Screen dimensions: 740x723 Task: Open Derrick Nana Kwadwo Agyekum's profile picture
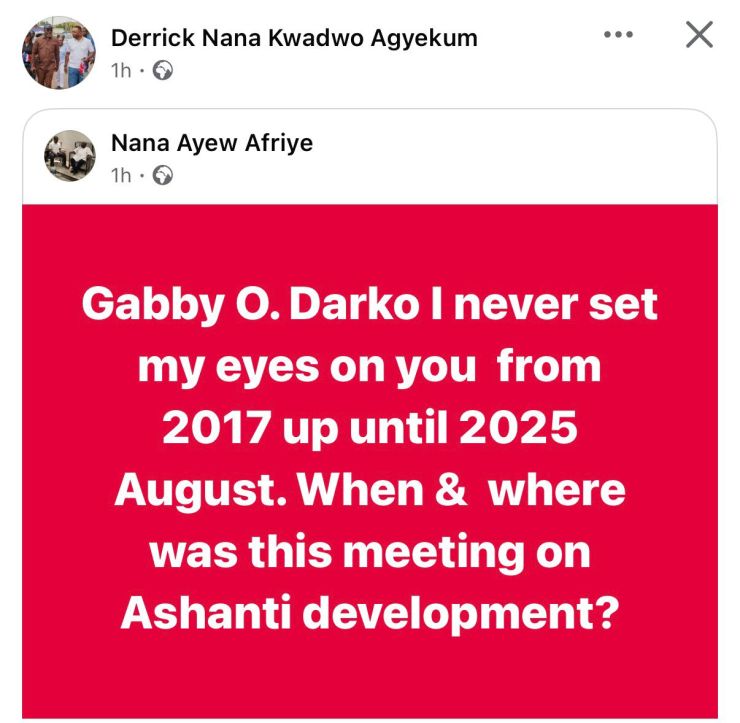59,53
